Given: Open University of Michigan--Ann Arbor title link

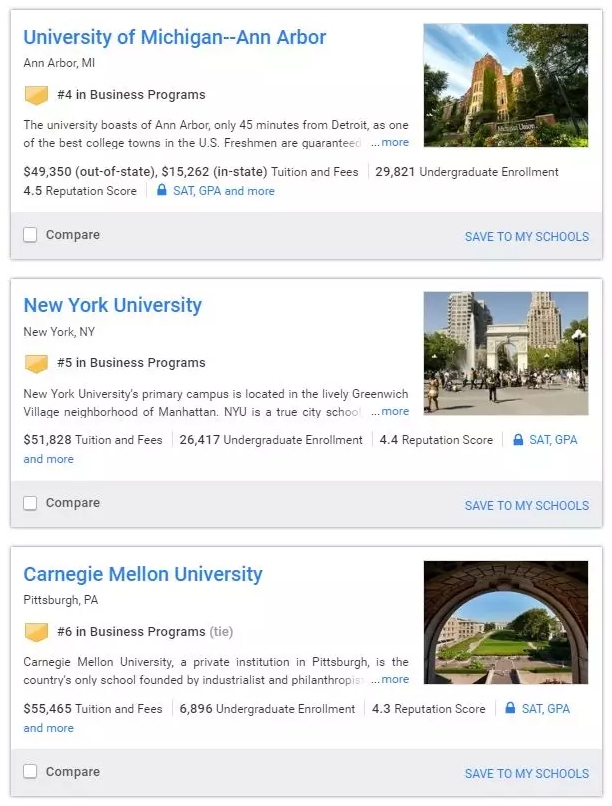Looking at the screenshot, I should click(174, 38).
